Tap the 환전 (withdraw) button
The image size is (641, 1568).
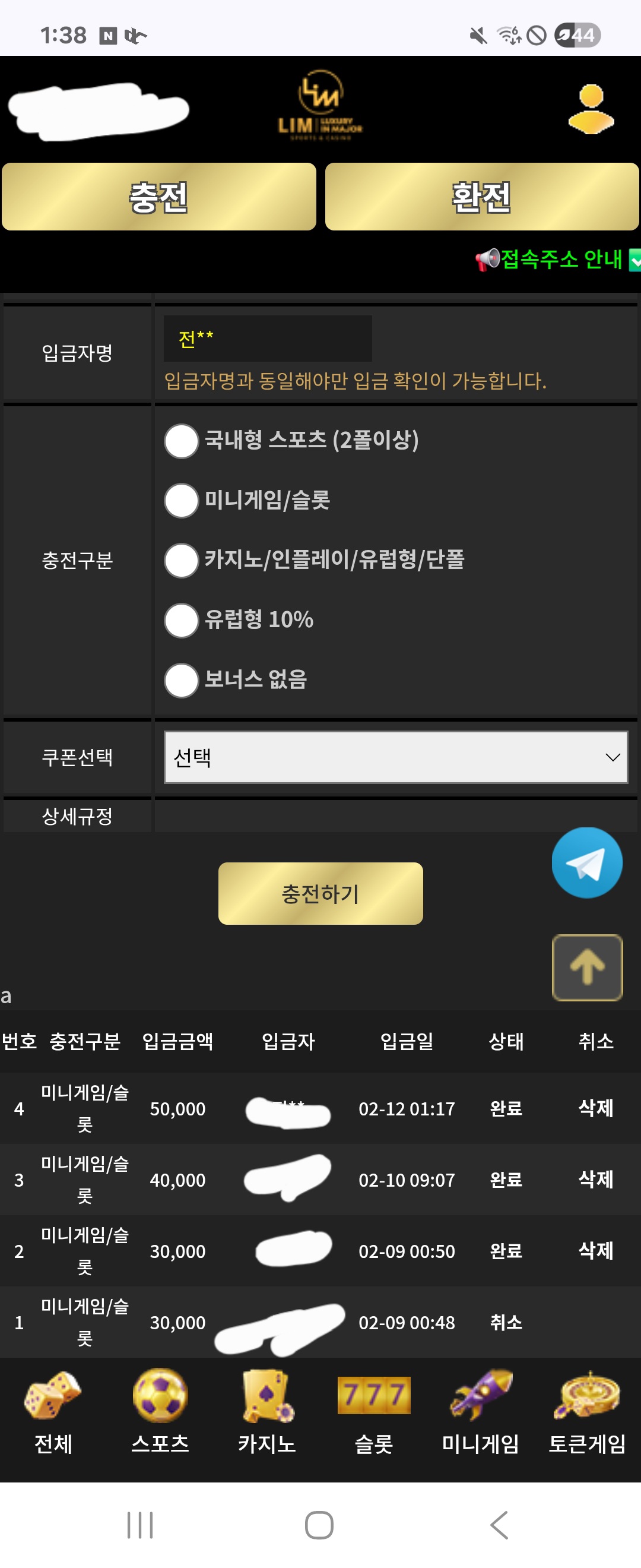[481, 197]
